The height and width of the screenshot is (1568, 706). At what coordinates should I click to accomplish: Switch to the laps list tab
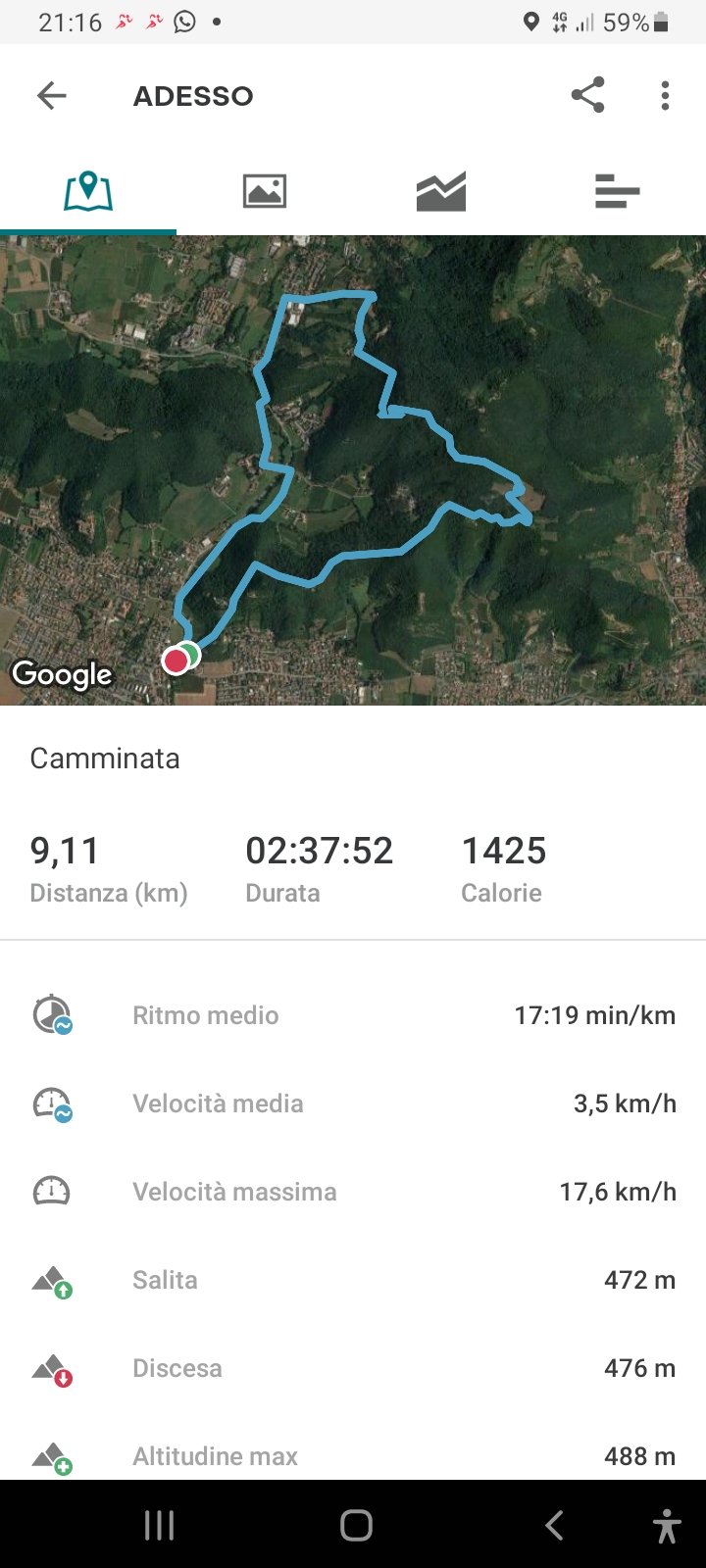coord(618,190)
